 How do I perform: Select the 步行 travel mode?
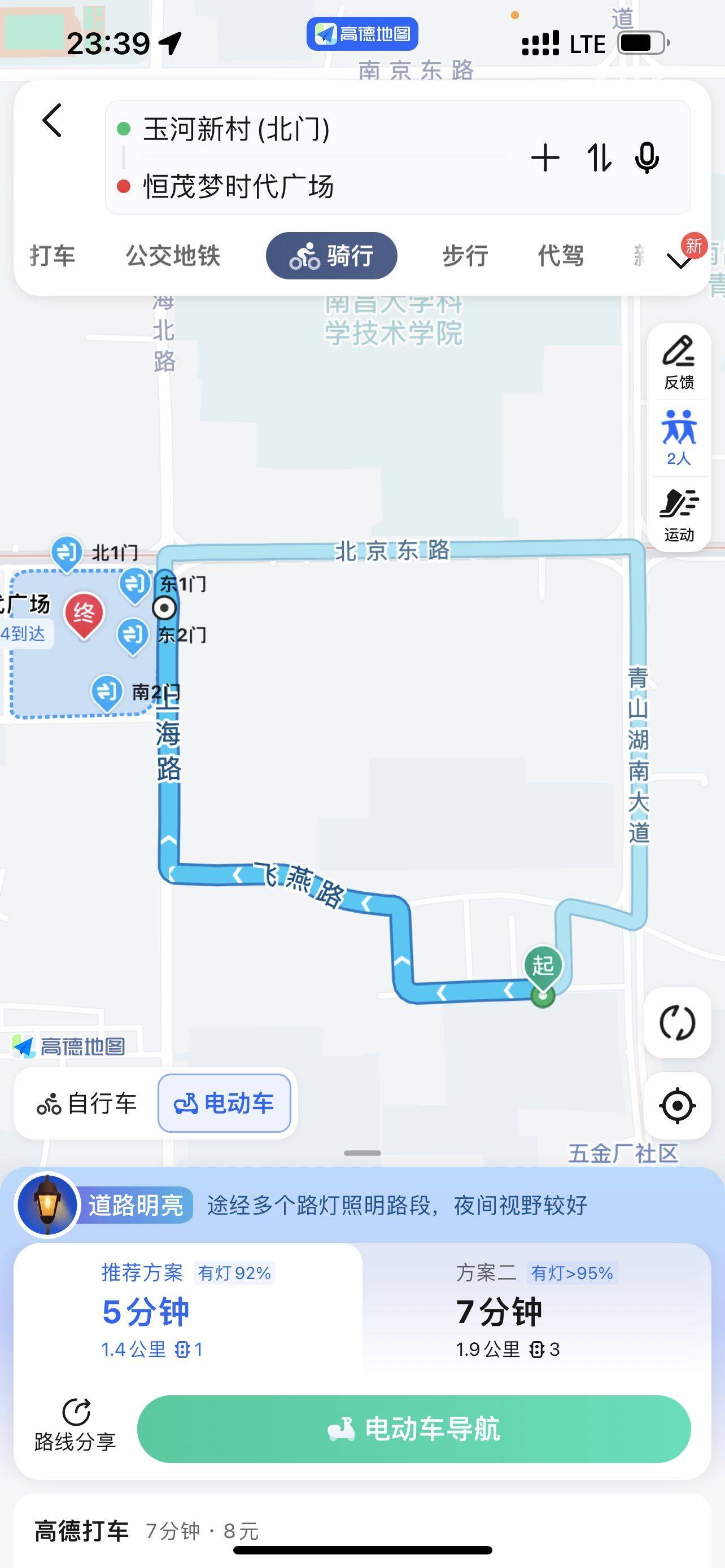(x=465, y=256)
